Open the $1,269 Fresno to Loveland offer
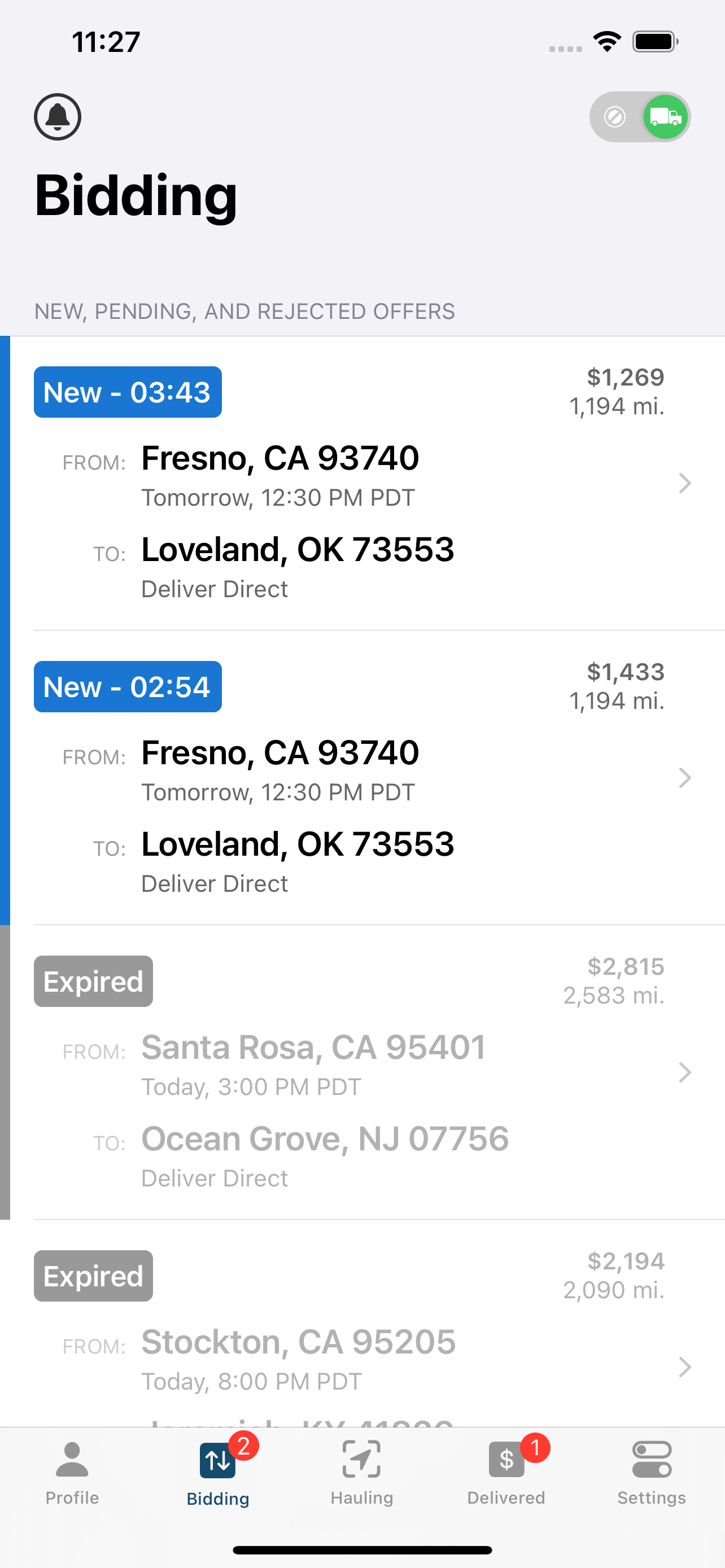The height and width of the screenshot is (1568, 725). point(363,483)
